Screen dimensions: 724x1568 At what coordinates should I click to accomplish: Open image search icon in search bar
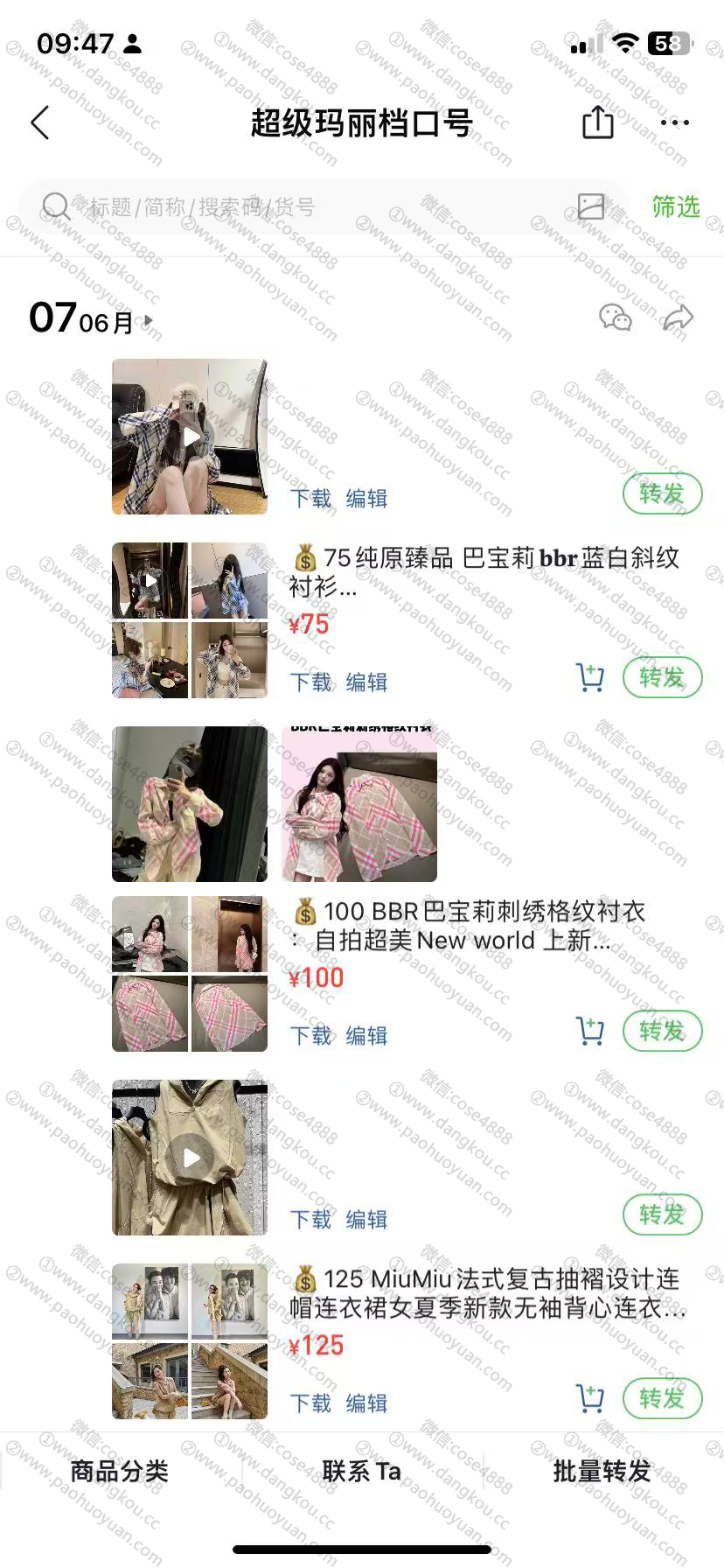(591, 207)
